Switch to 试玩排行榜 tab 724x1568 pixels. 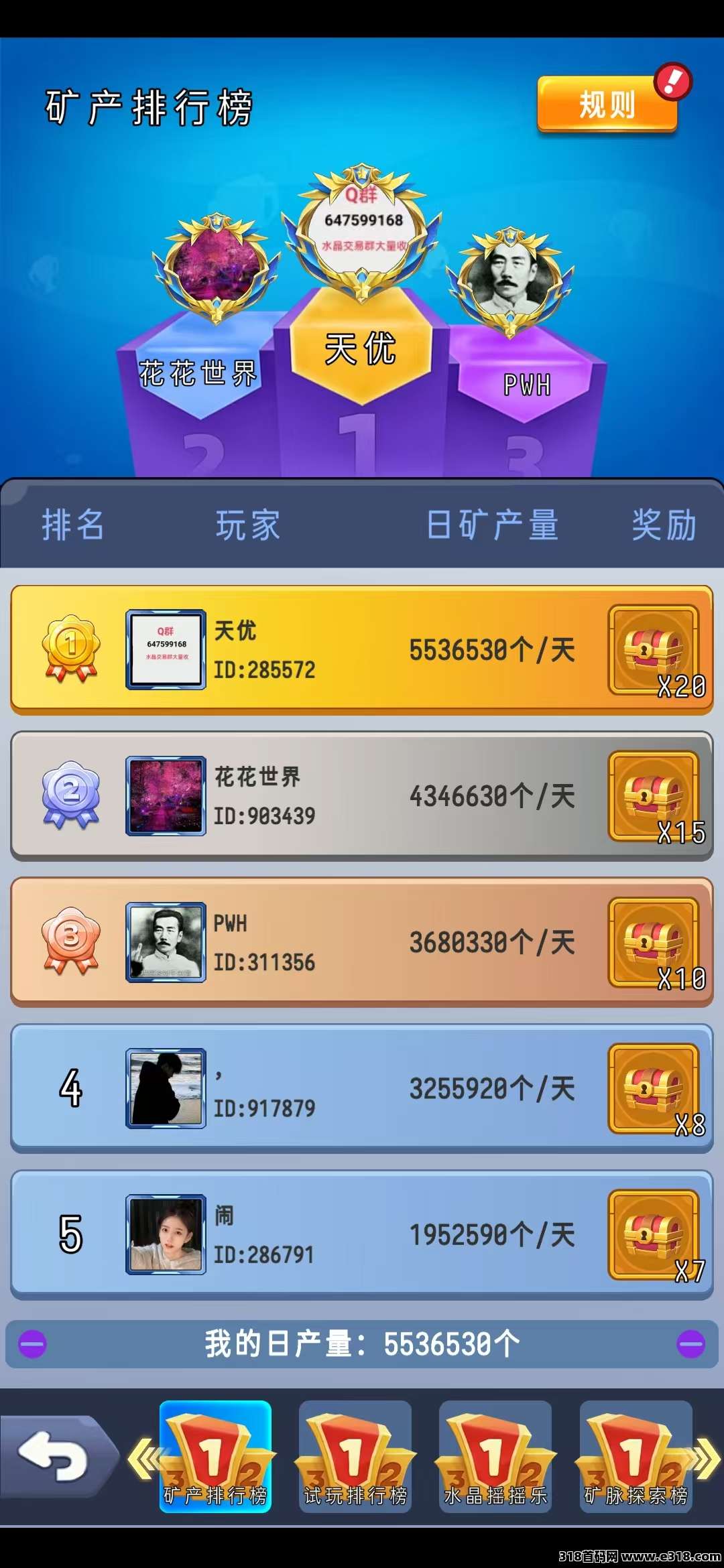(355, 1457)
